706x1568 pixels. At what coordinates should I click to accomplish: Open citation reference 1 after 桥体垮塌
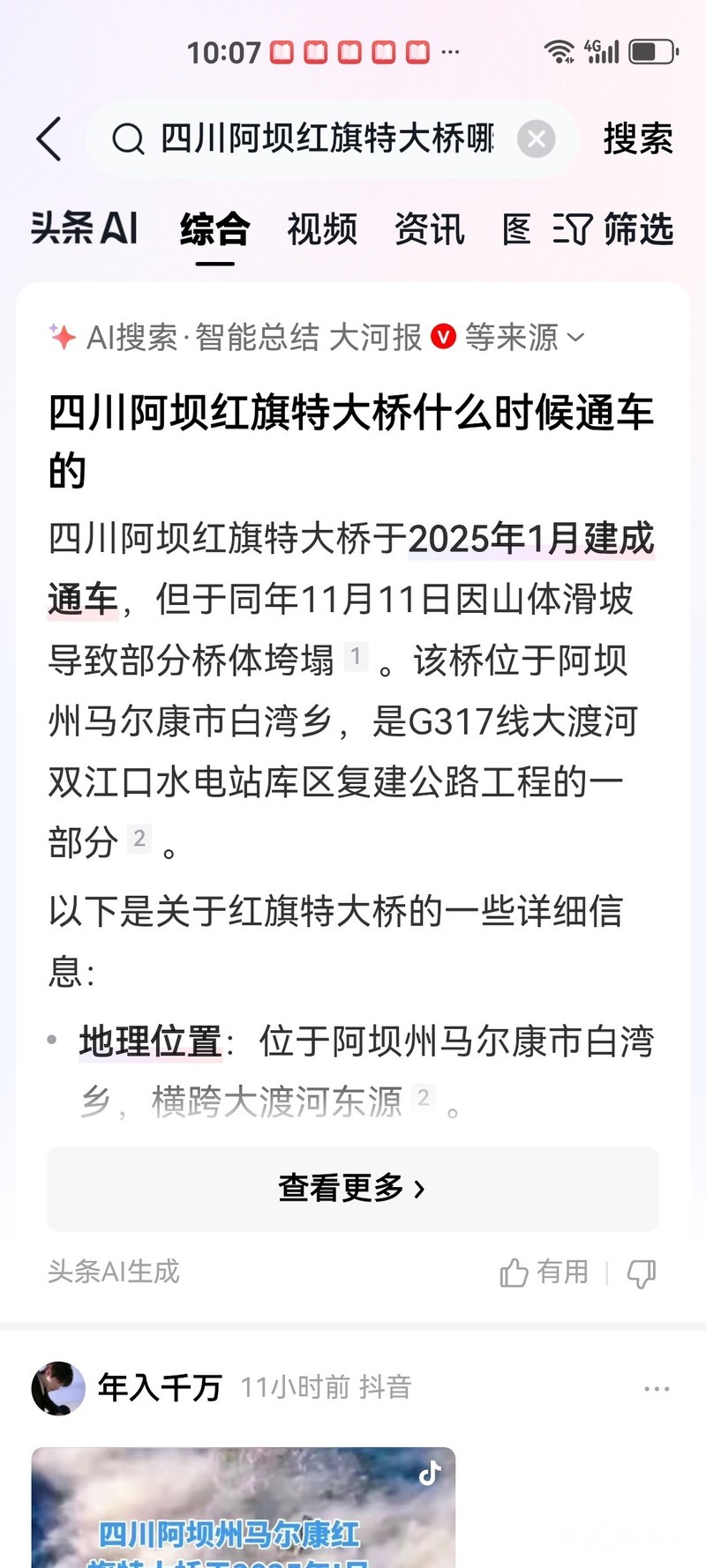click(356, 656)
